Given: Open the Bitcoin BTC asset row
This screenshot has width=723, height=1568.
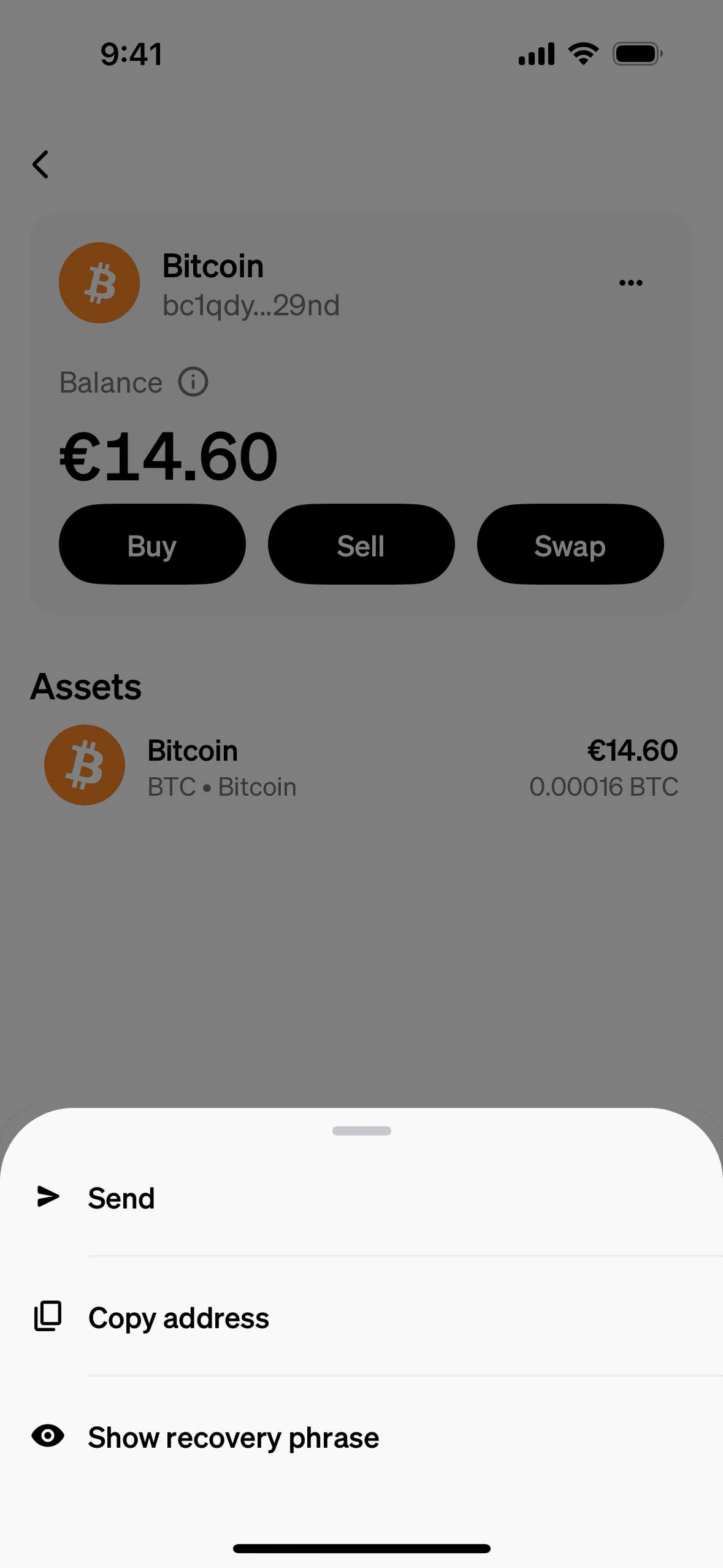Looking at the screenshot, I should 361,767.
